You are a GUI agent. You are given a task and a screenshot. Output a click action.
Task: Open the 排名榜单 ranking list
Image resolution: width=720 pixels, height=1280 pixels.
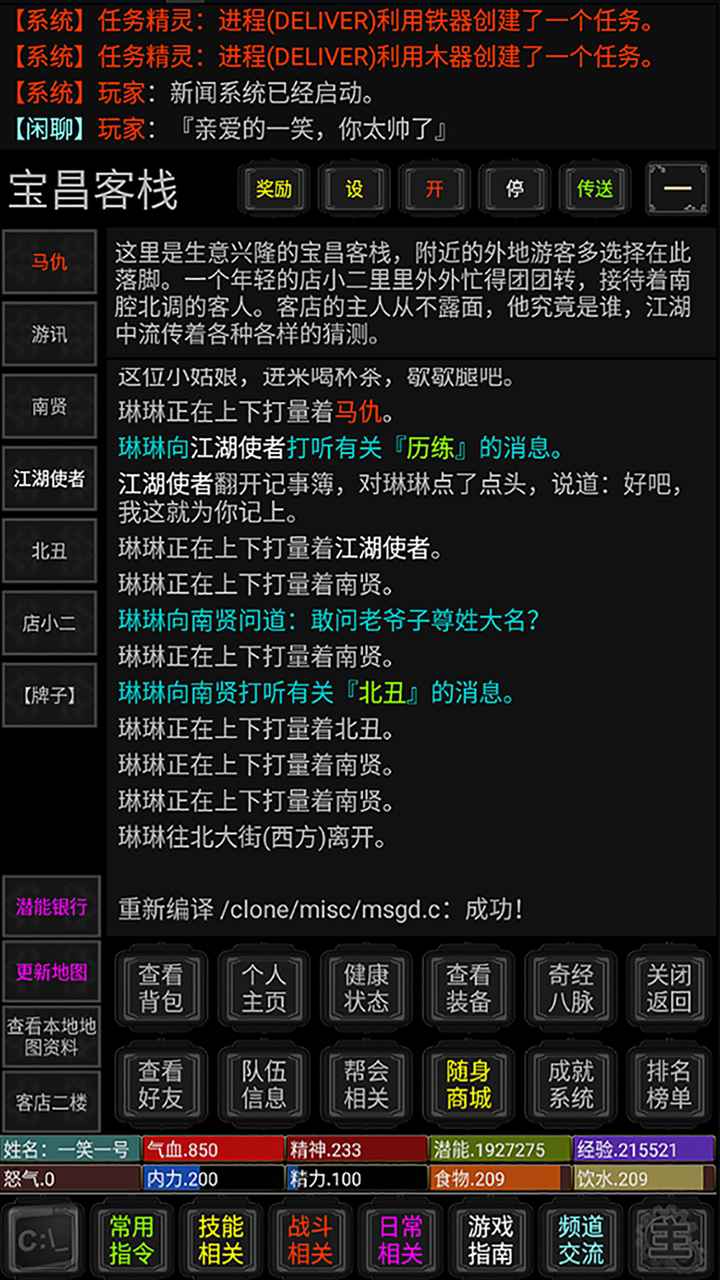tap(672, 1084)
